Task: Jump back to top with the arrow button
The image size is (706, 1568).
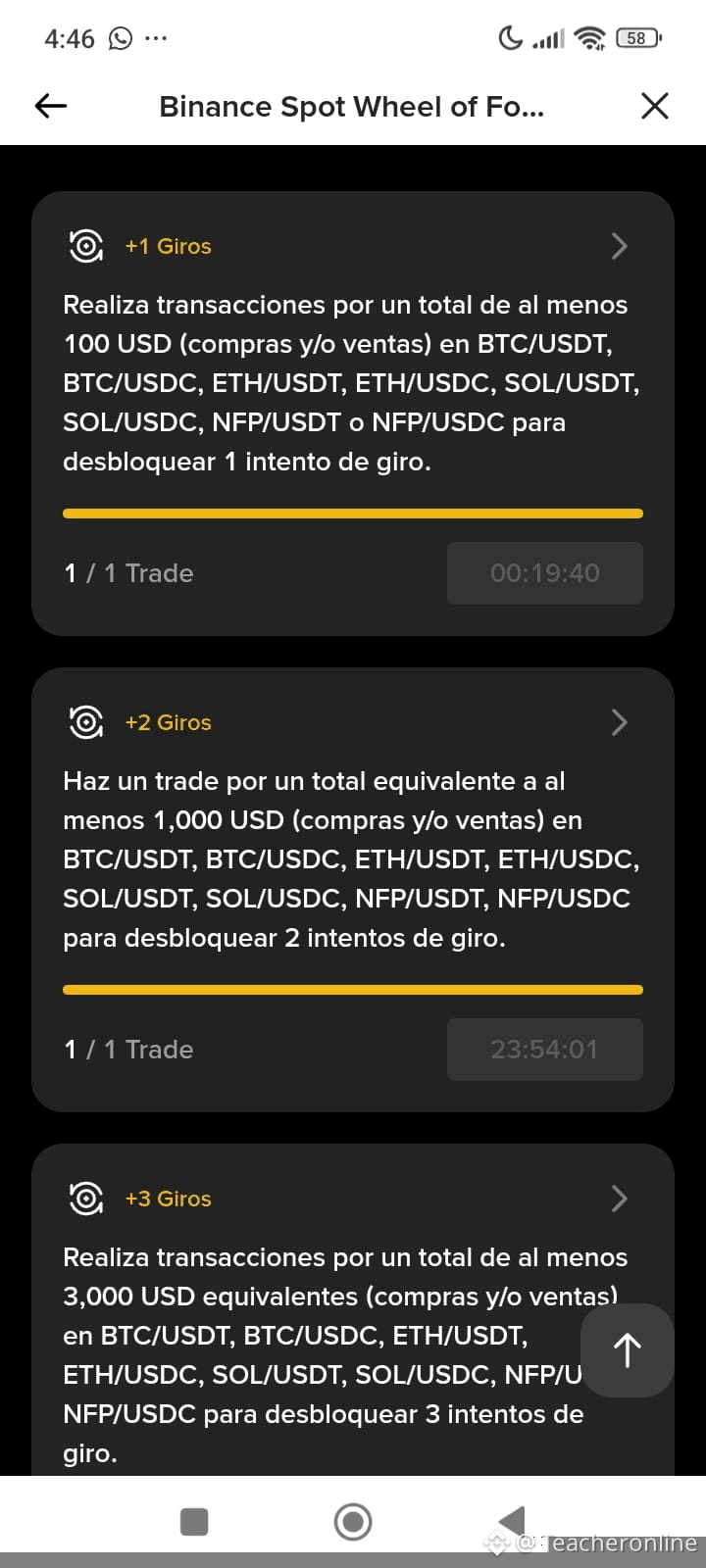Action: pyautogui.click(x=627, y=1350)
